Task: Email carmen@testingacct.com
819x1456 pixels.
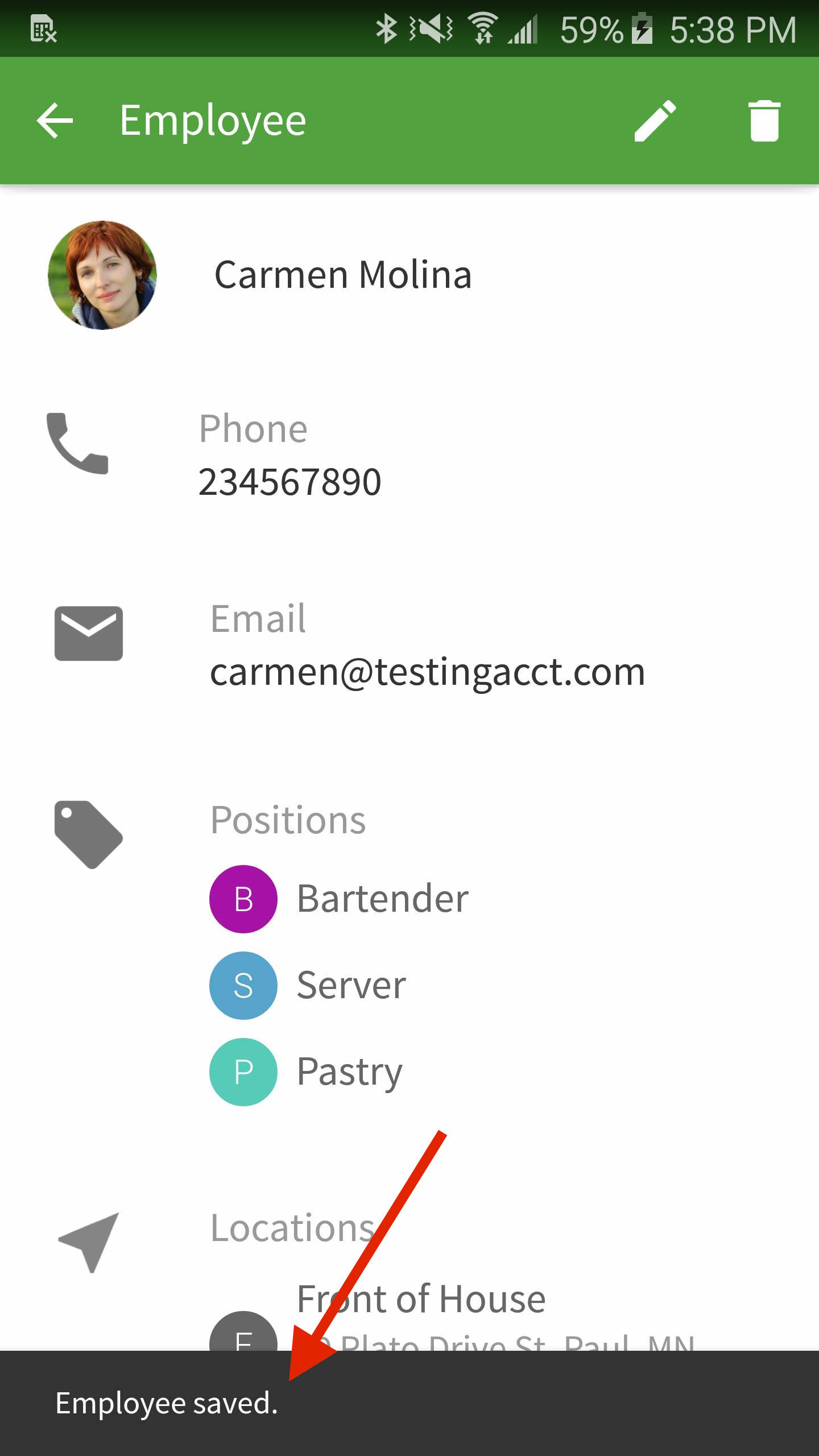Action: 428,672
